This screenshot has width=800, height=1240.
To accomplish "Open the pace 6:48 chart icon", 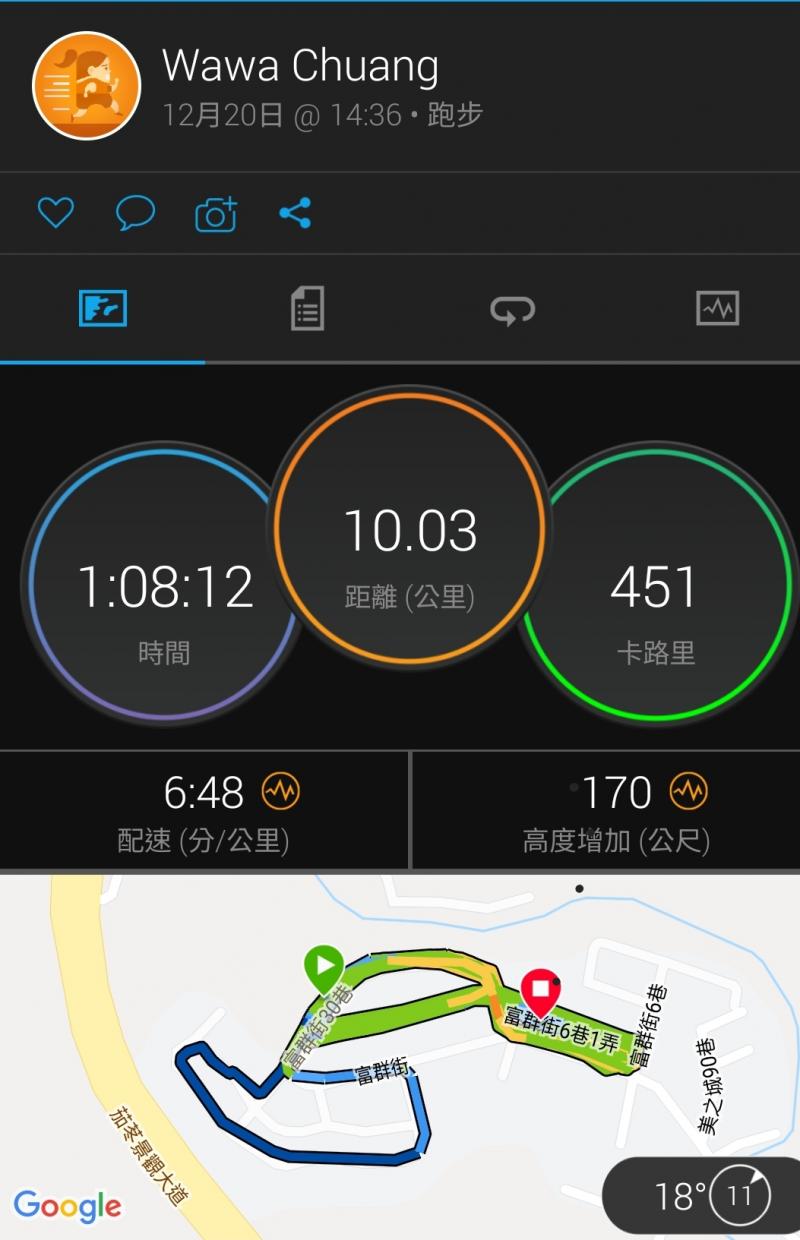I will 281,792.
